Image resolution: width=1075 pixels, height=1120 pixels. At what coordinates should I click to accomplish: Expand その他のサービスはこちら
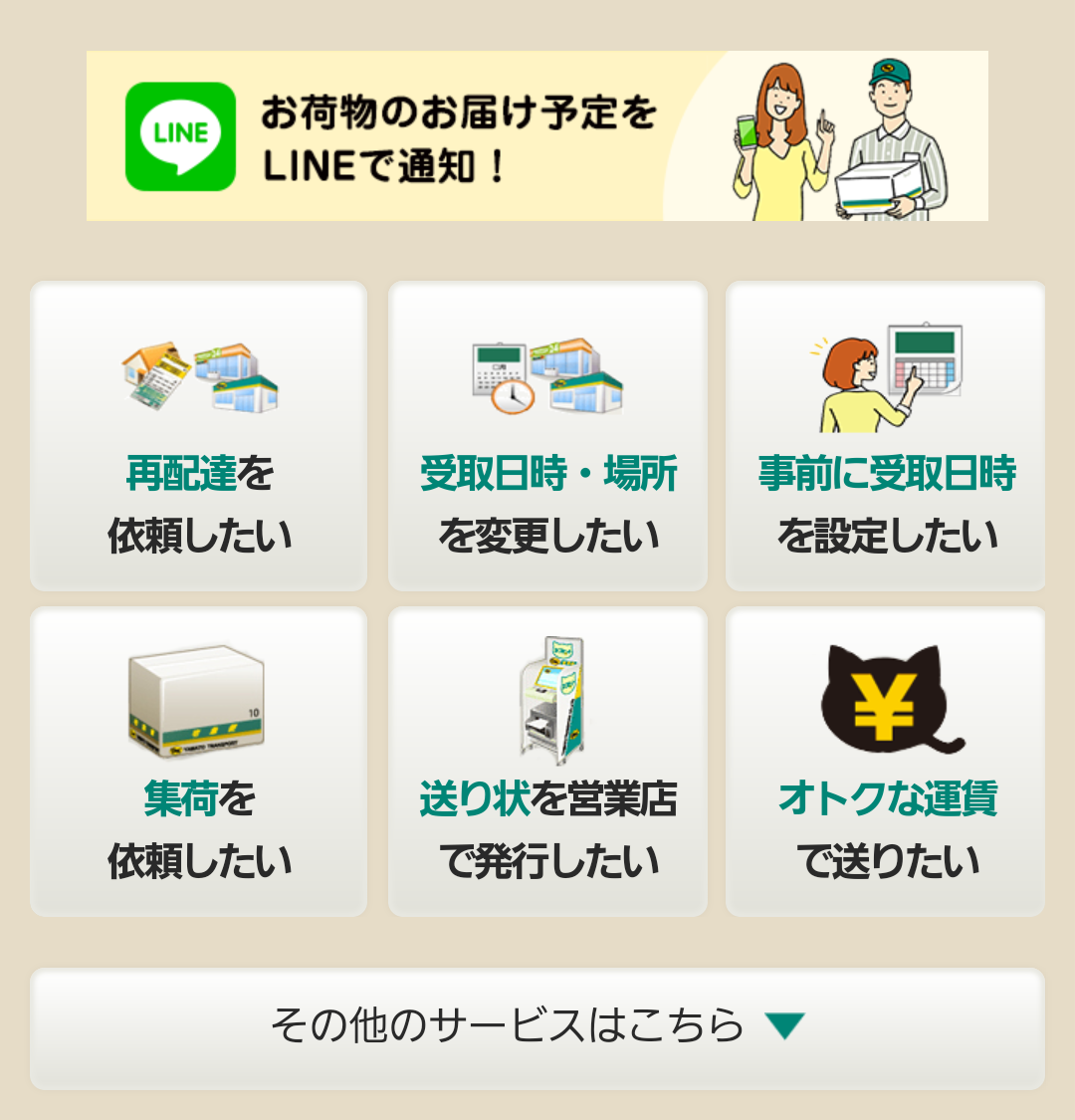point(537,1027)
